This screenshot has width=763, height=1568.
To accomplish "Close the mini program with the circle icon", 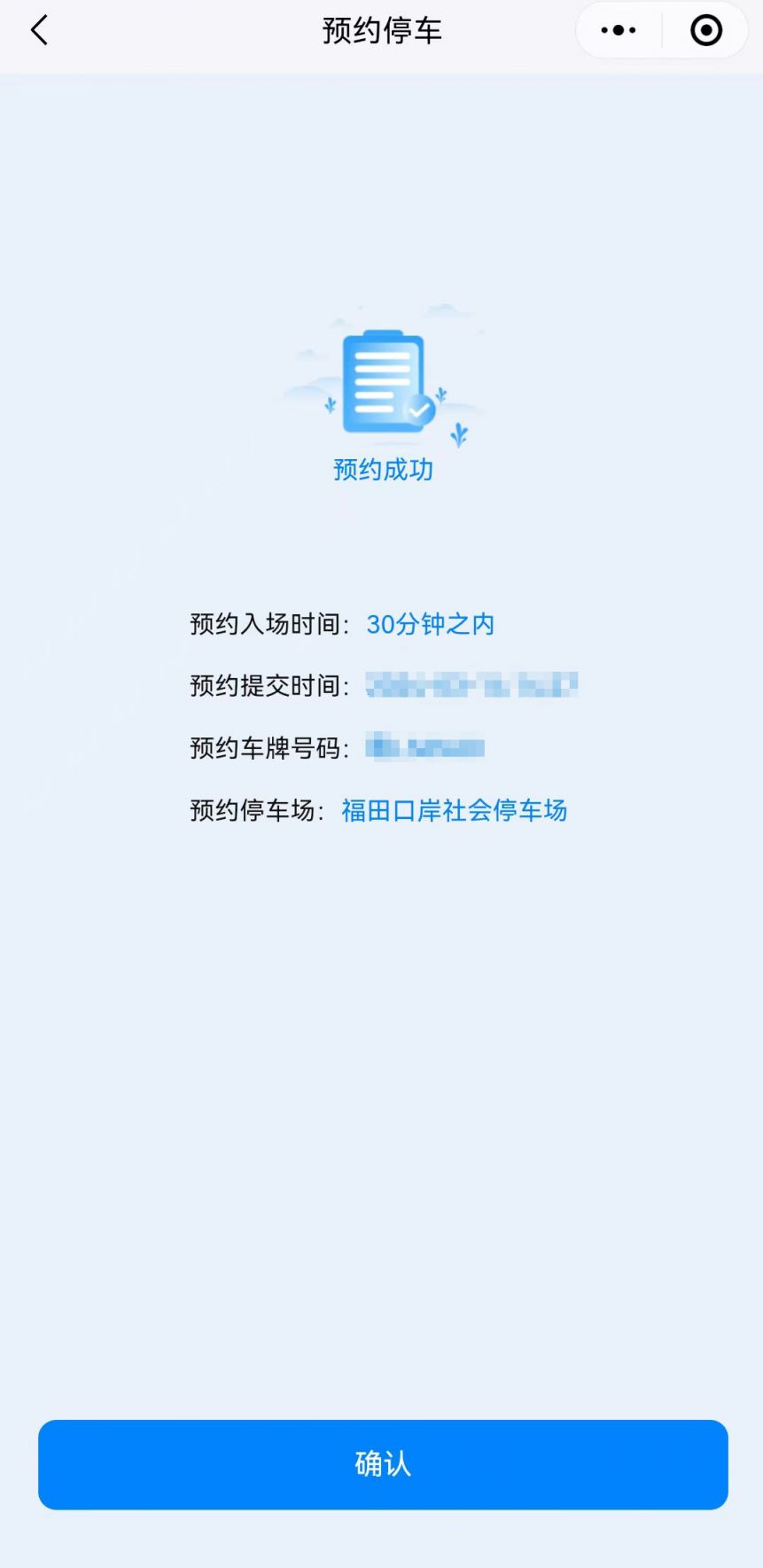I will (x=706, y=30).
